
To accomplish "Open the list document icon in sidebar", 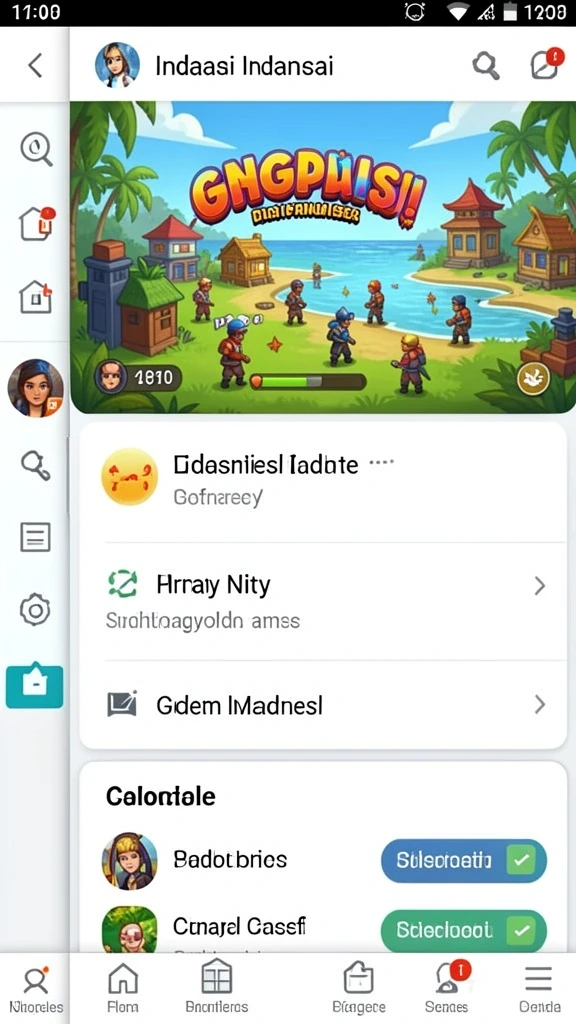I will pos(35,537).
